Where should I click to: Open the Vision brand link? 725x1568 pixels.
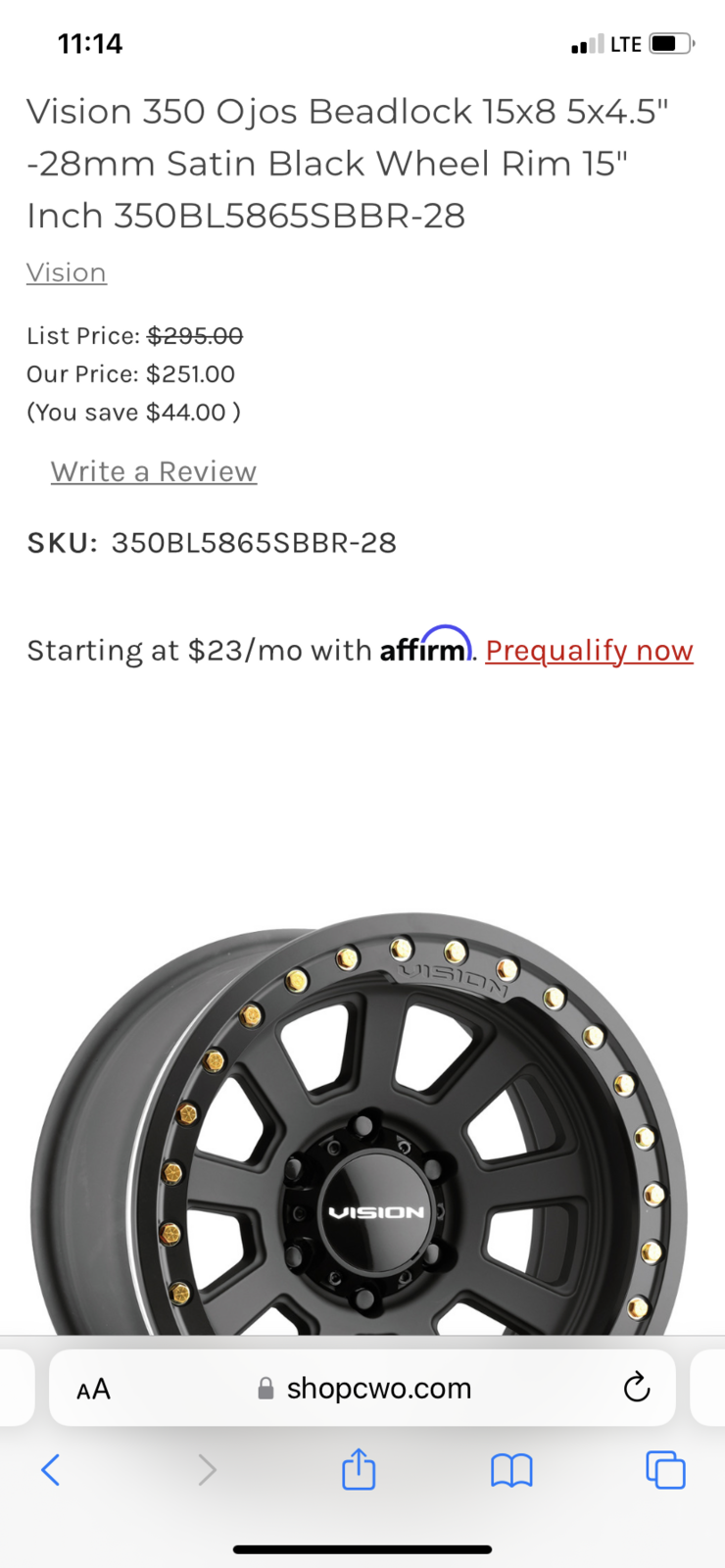67,272
